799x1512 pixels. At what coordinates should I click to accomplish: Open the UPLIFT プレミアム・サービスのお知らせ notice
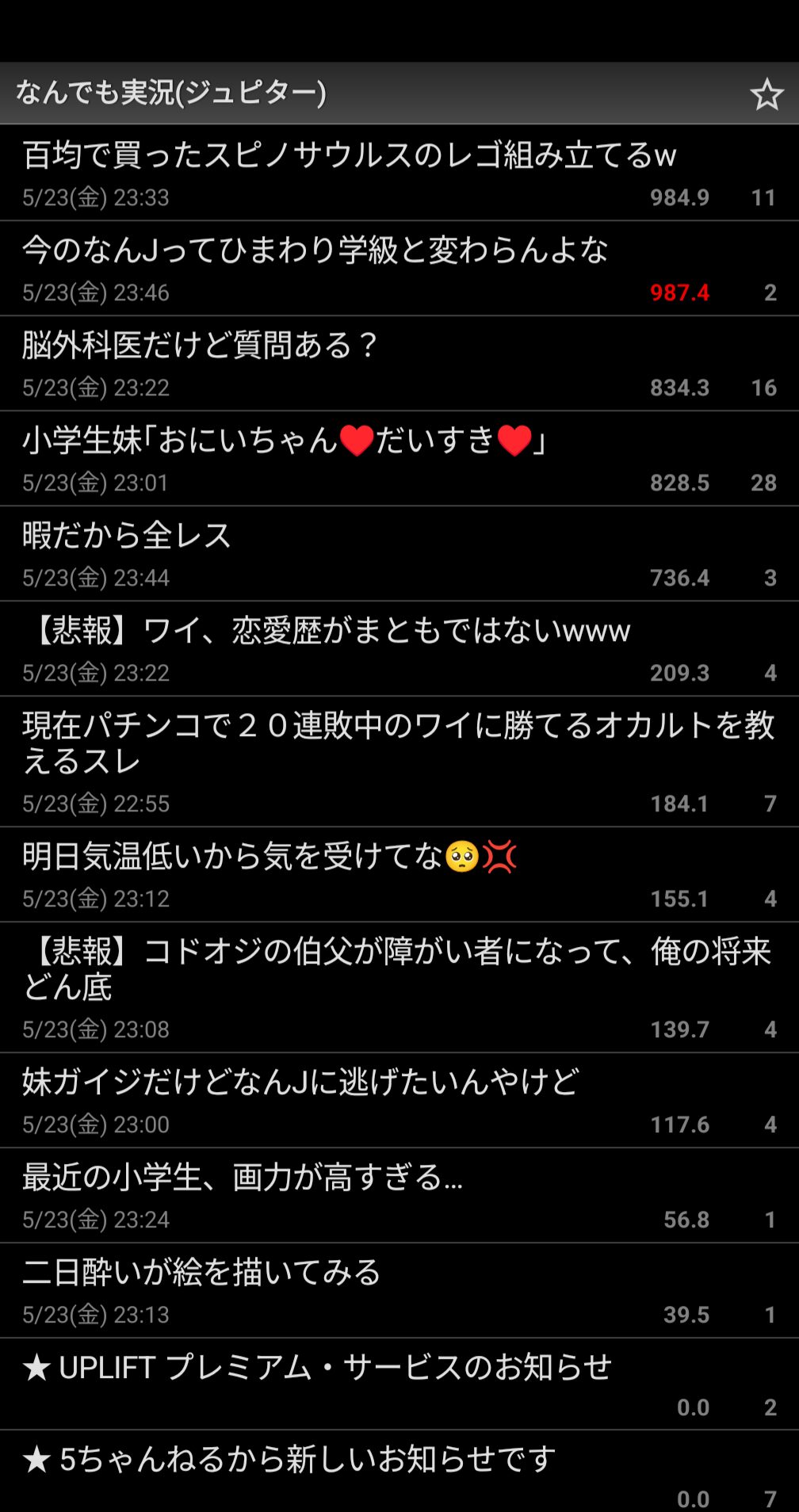[x=399, y=1384]
